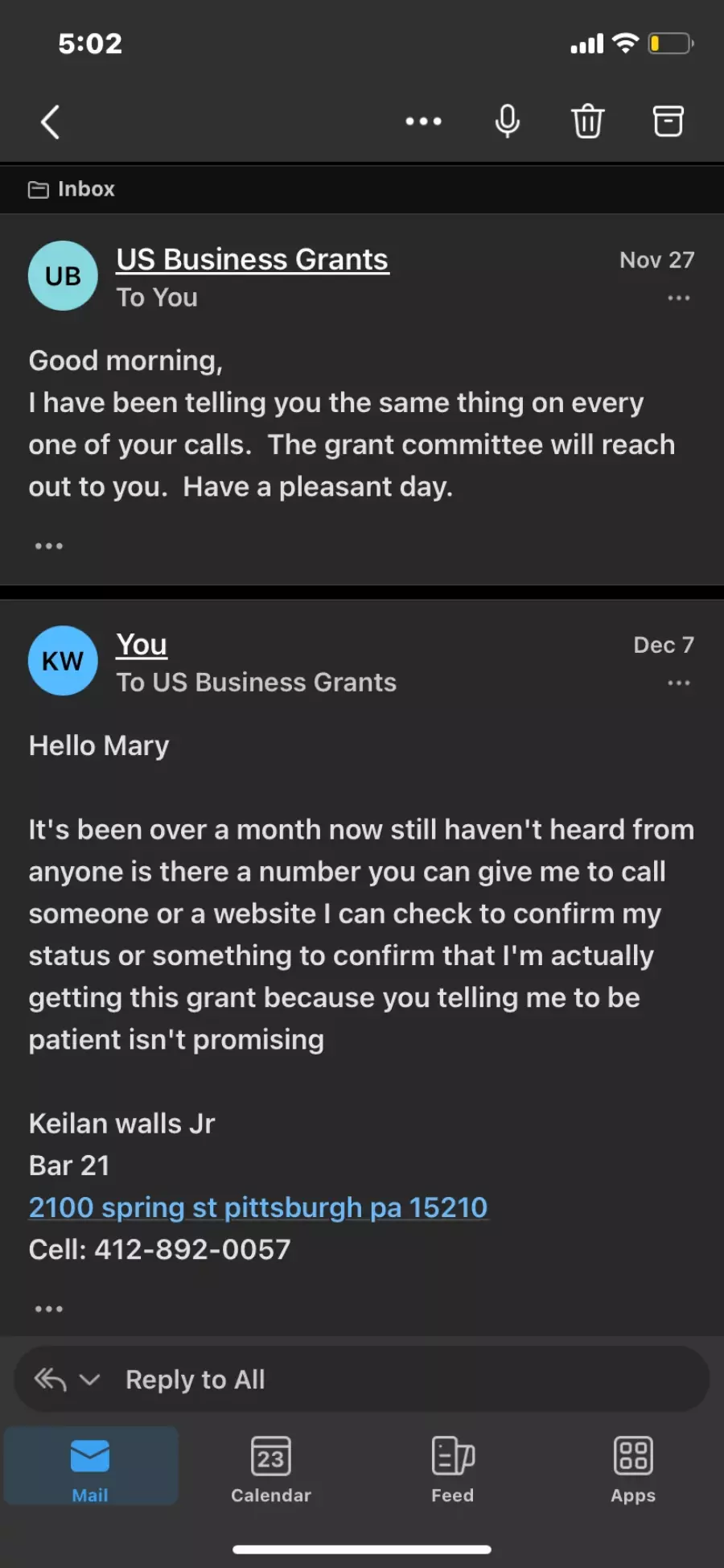Expand hidden text under Nov 27 message
The width and height of the screenshot is (724, 1568).
pyautogui.click(x=49, y=546)
